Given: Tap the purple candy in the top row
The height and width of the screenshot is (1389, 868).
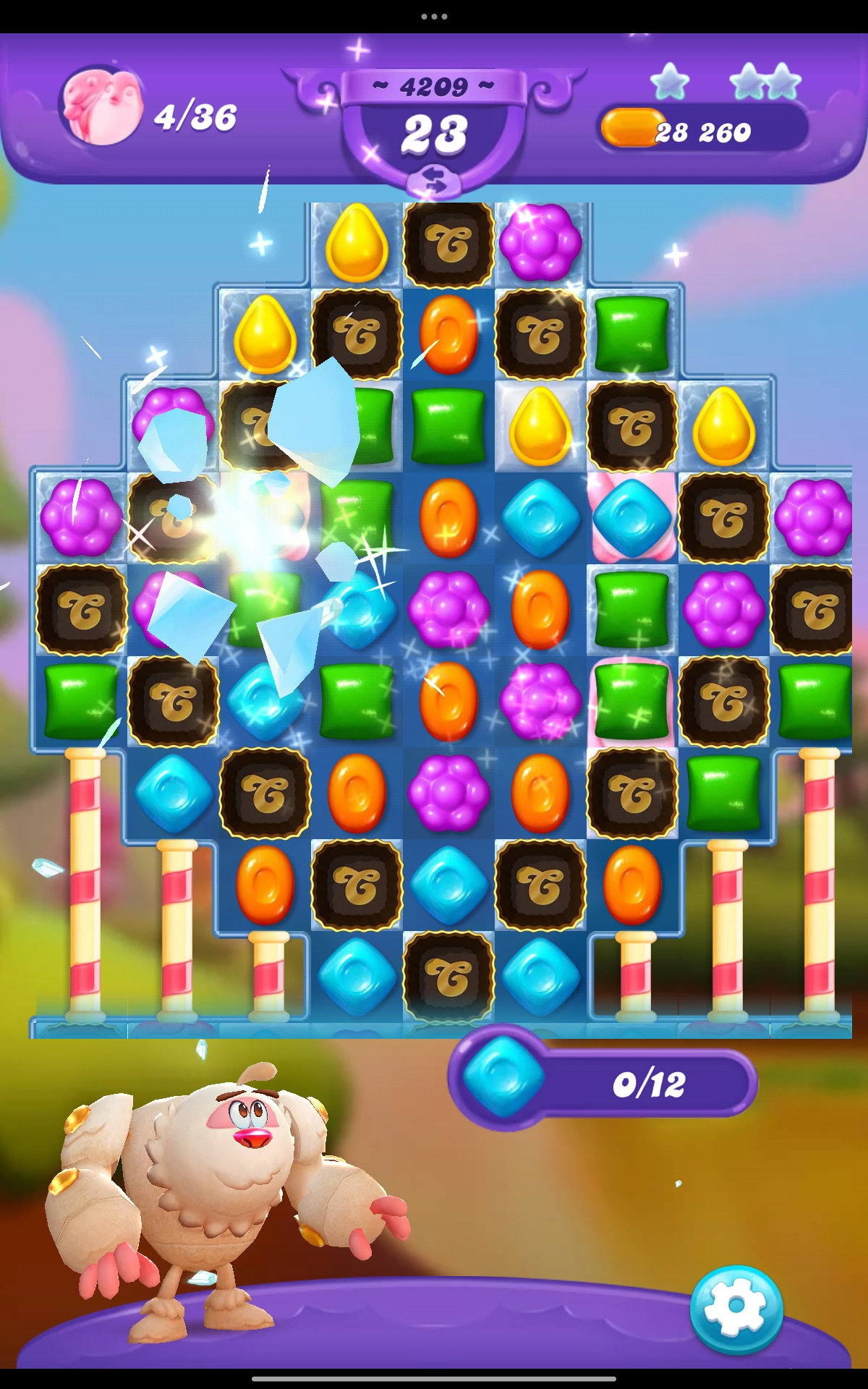Looking at the screenshot, I should point(540,242).
